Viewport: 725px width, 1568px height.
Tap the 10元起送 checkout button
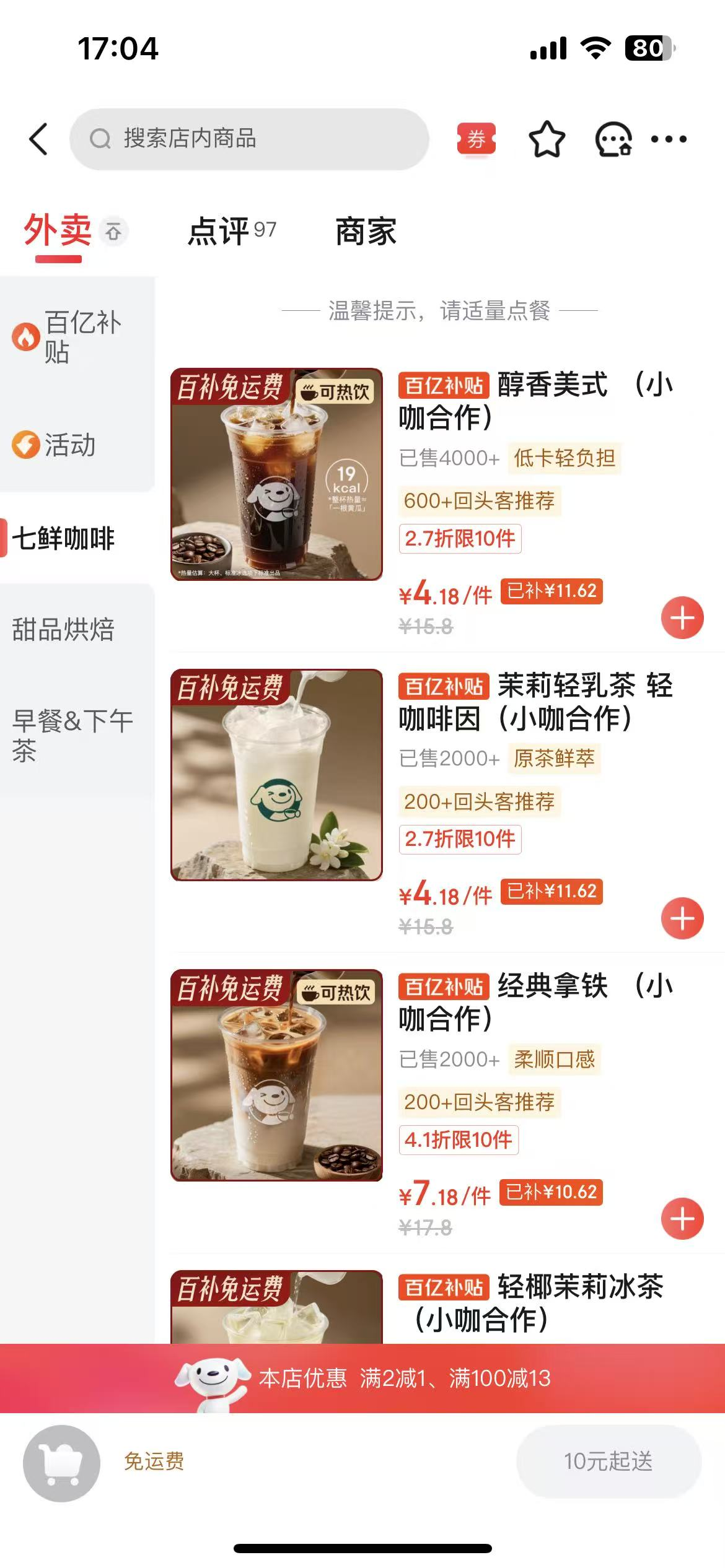click(608, 1461)
